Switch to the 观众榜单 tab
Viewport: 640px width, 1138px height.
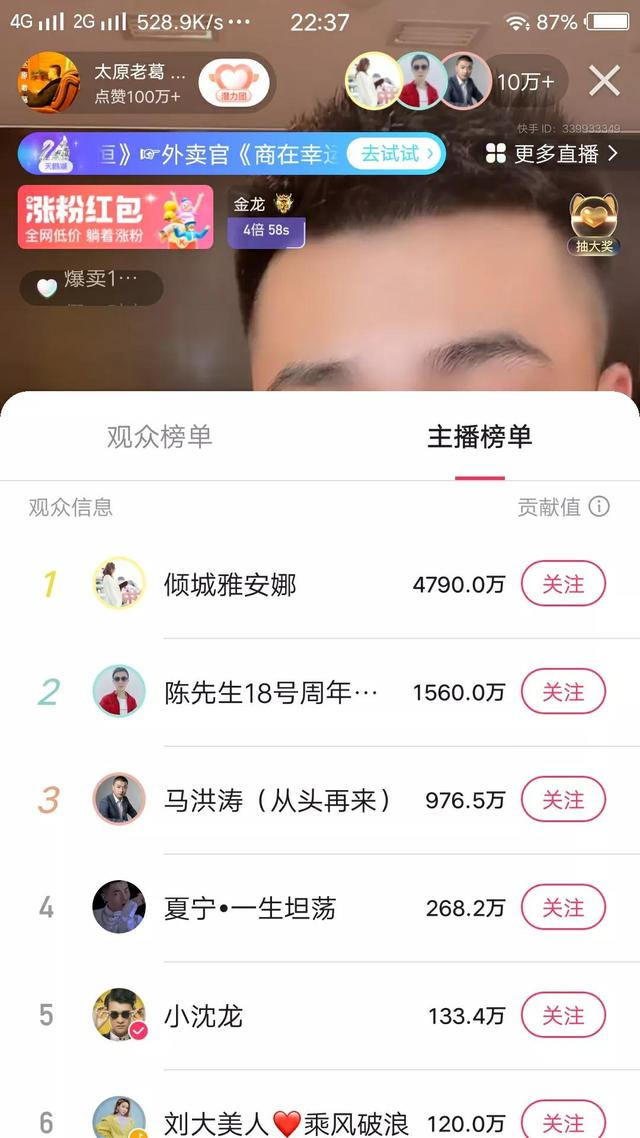[x=160, y=437]
